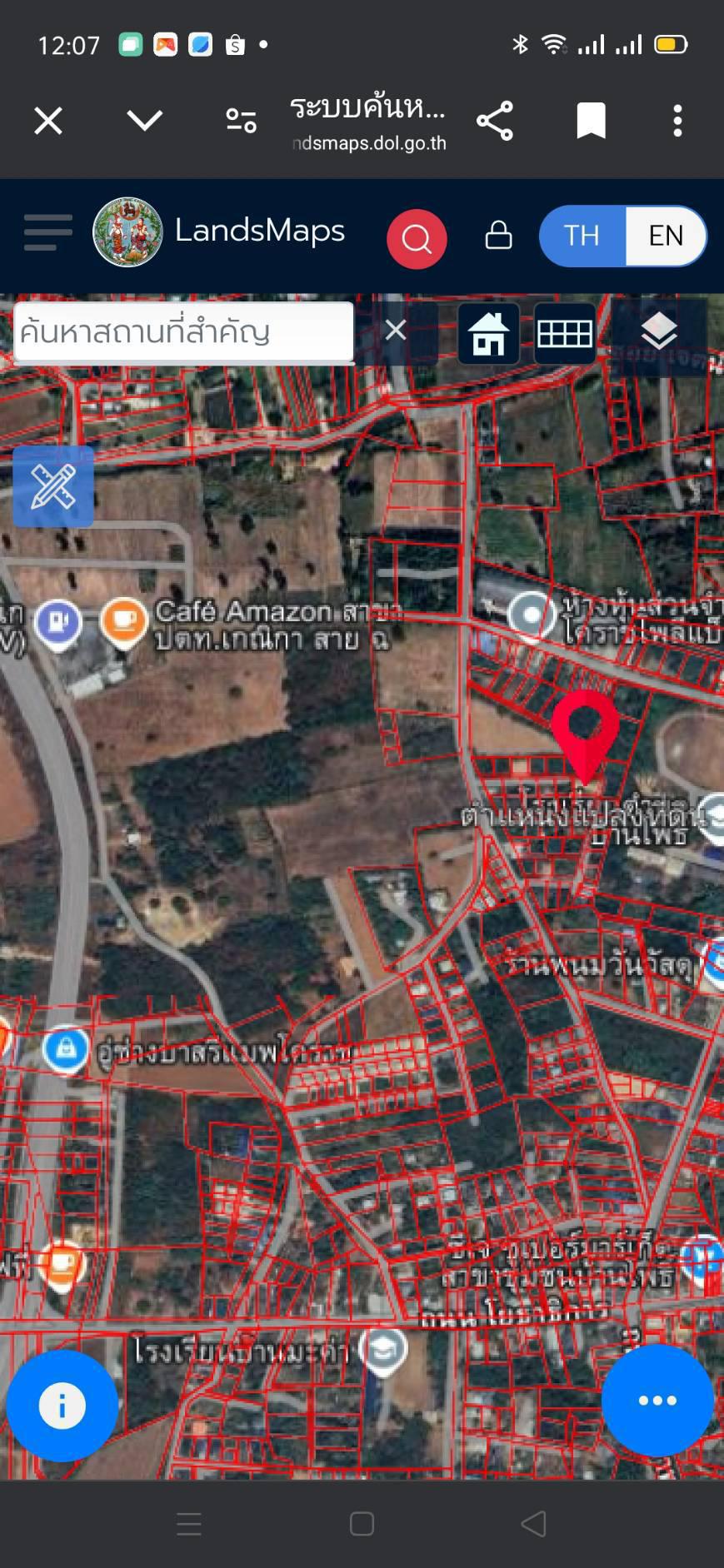This screenshot has width=724, height=1568.
Task: Open the browser overflow menu
Action: (677, 122)
